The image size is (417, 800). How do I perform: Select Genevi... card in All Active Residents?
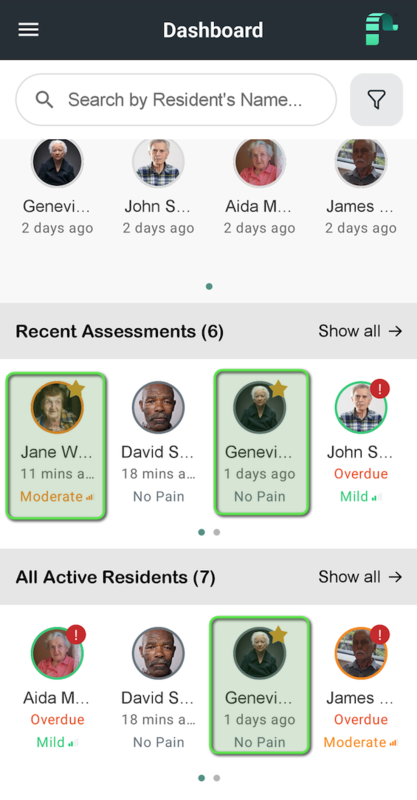coord(260,686)
